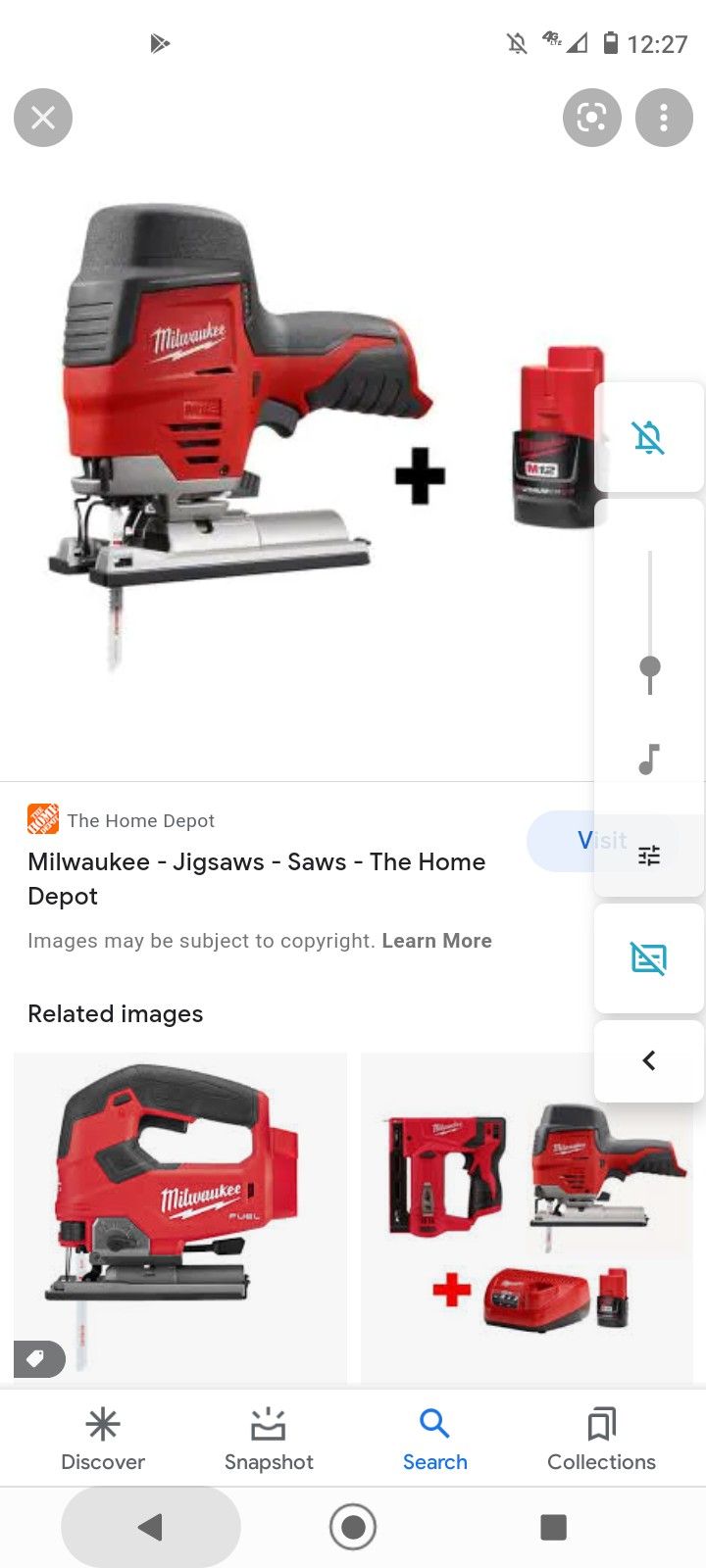
Task: Open Google Lens search for this image
Action: pyautogui.click(x=591, y=118)
